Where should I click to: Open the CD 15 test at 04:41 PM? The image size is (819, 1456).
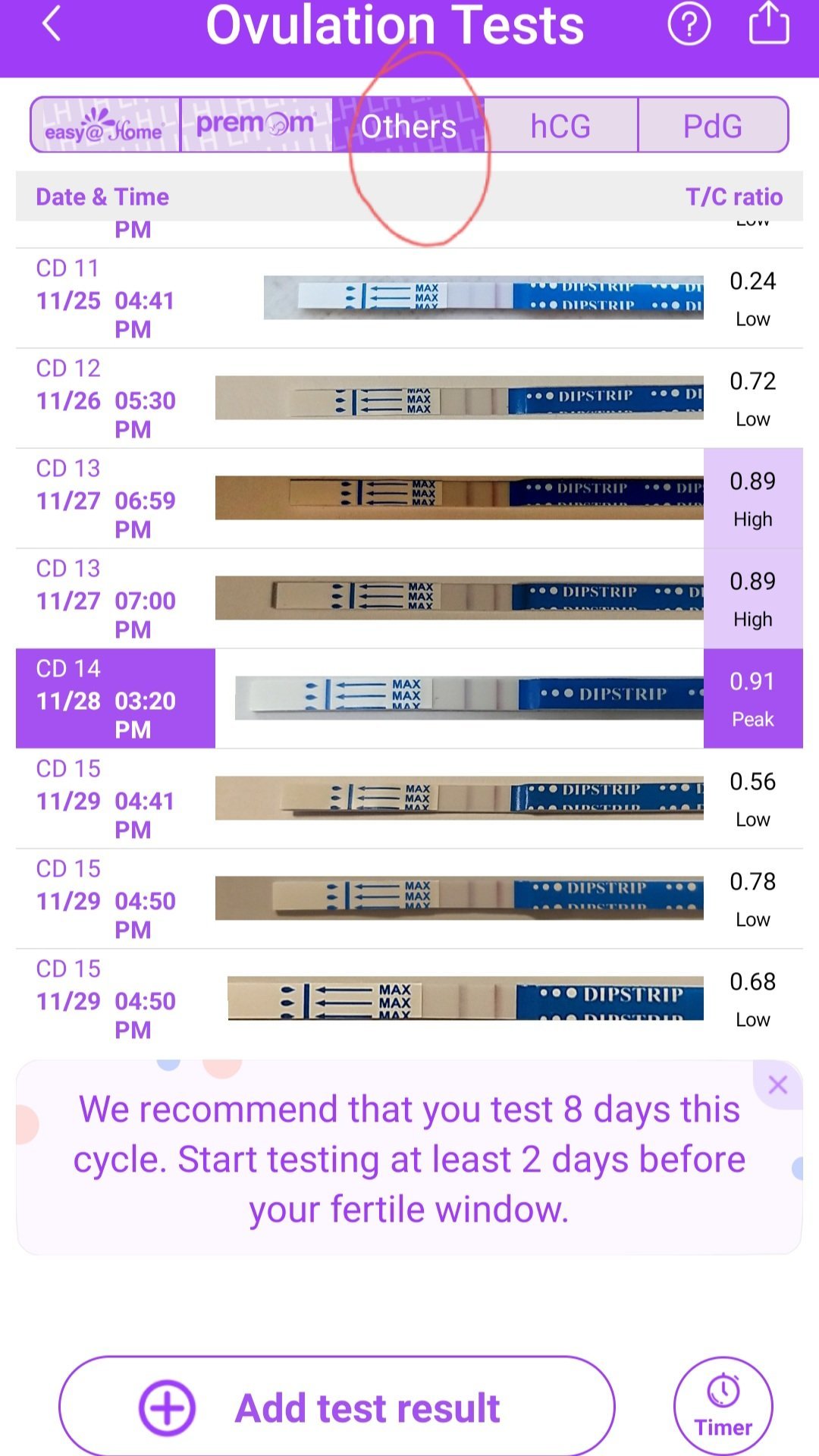click(409, 799)
